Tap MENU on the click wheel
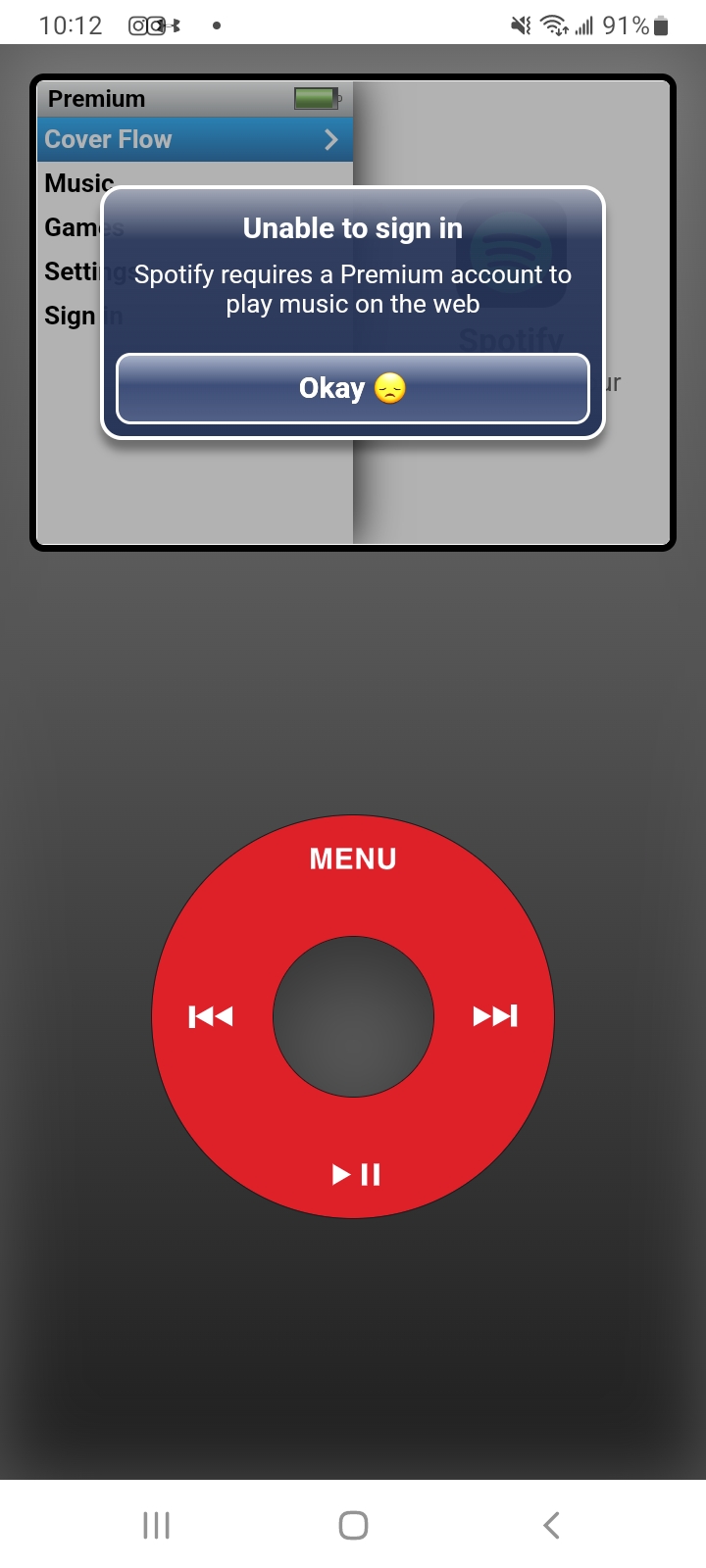The width and height of the screenshot is (706, 1568). tap(353, 858)
